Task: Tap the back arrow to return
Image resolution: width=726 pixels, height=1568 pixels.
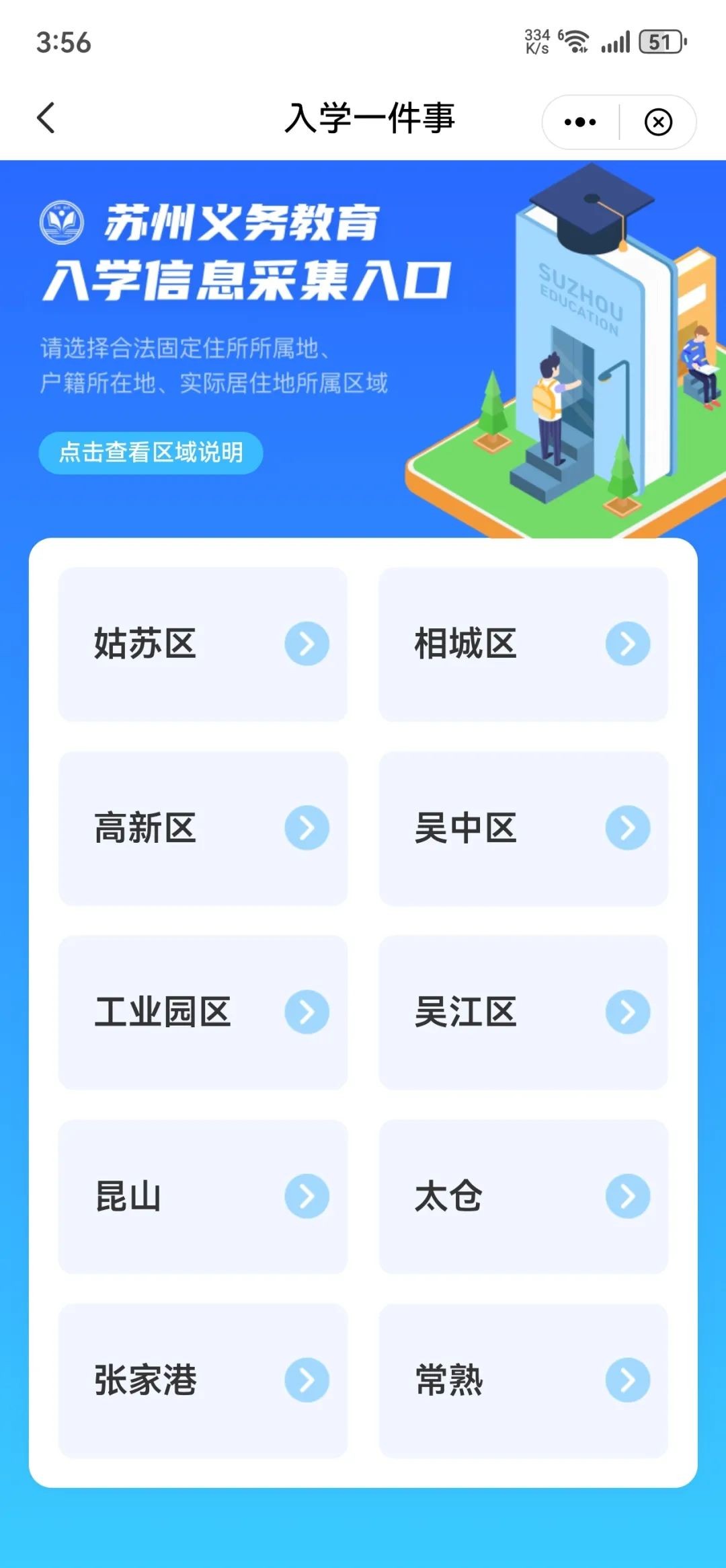Action: 45,118
